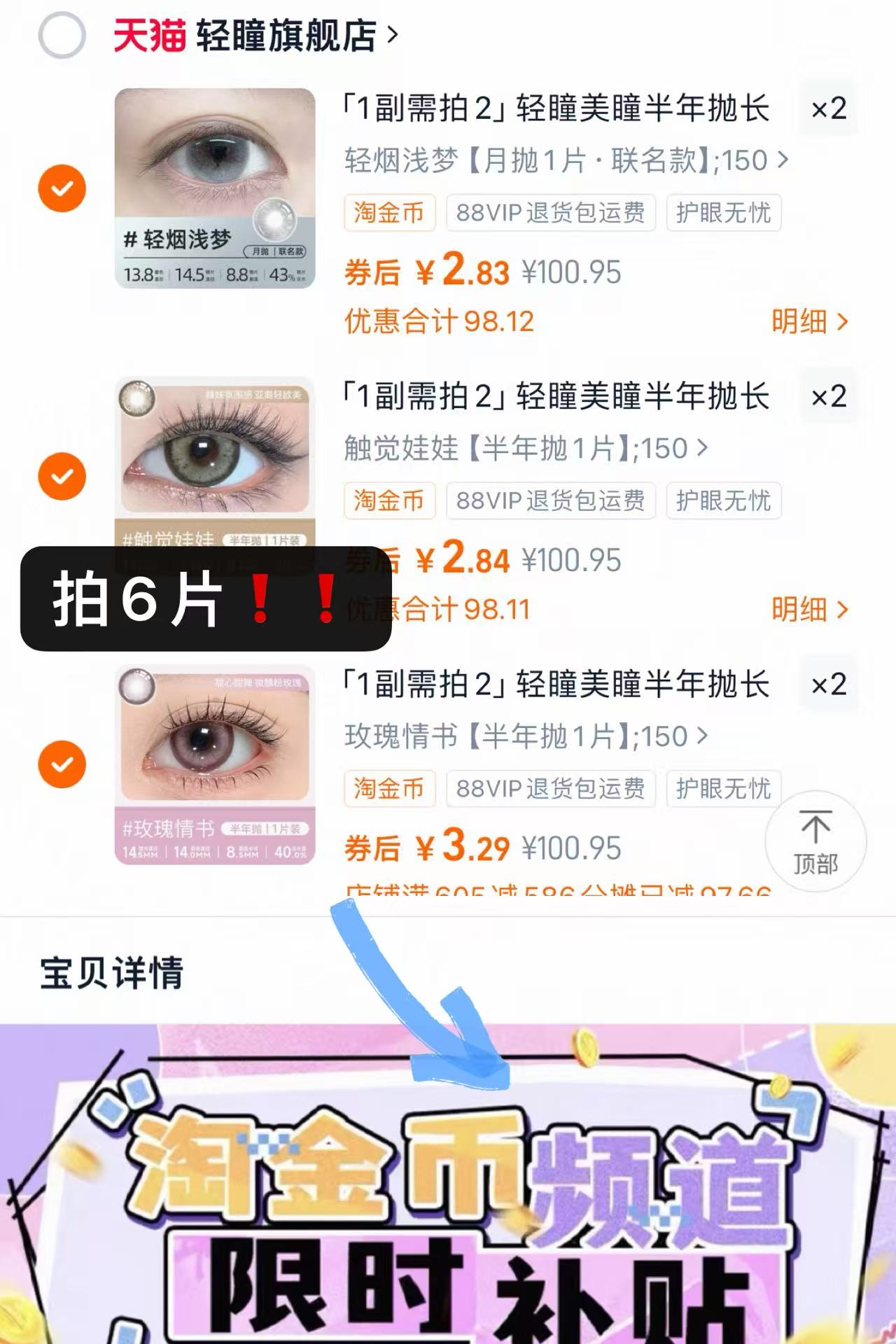Uncheck the 触觉娃娃 product checkbox
This screenshot has width=896, height=1344.
pos(62,477)
